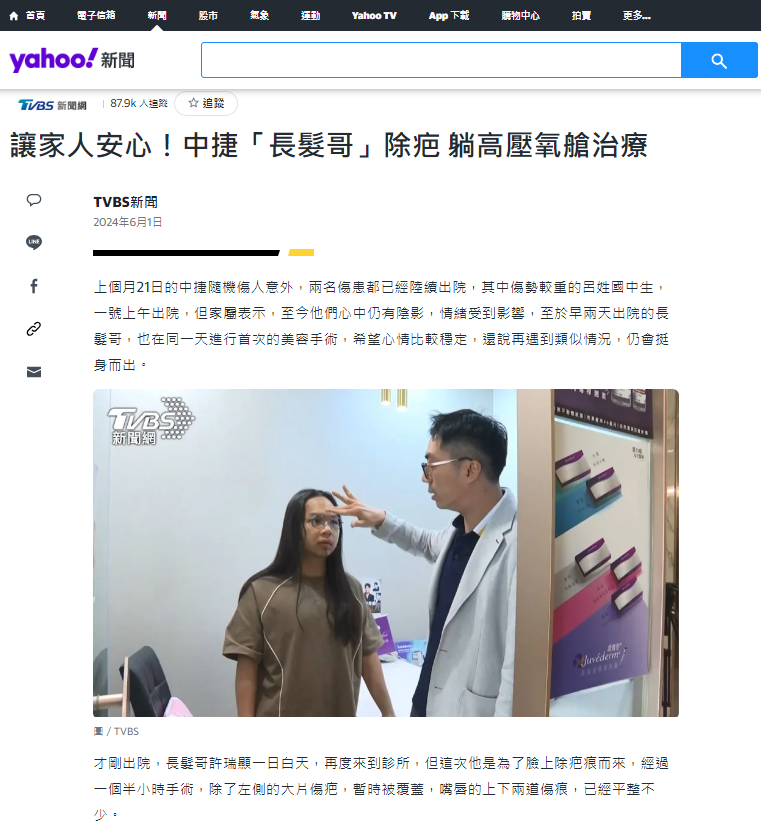Screen dimensions: 761x832
Task: Go to 首頁 in top navigation
Action: point(28,15)
